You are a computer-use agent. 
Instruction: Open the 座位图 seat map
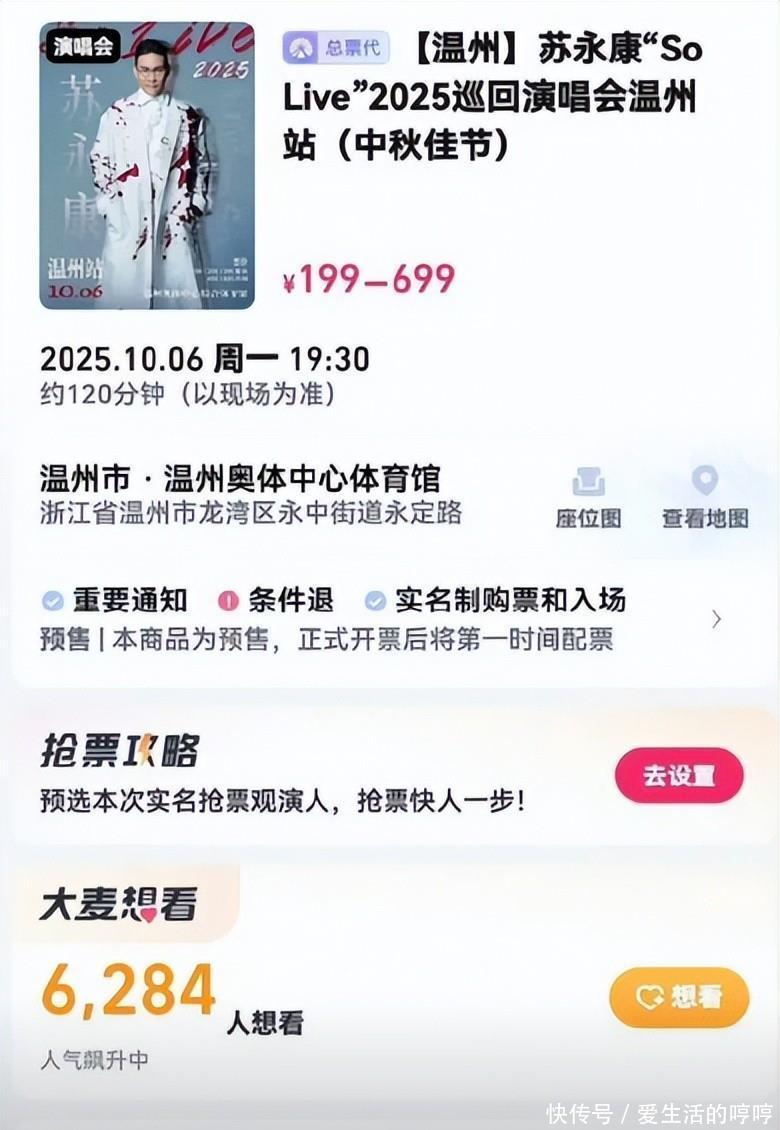point(588,497)
